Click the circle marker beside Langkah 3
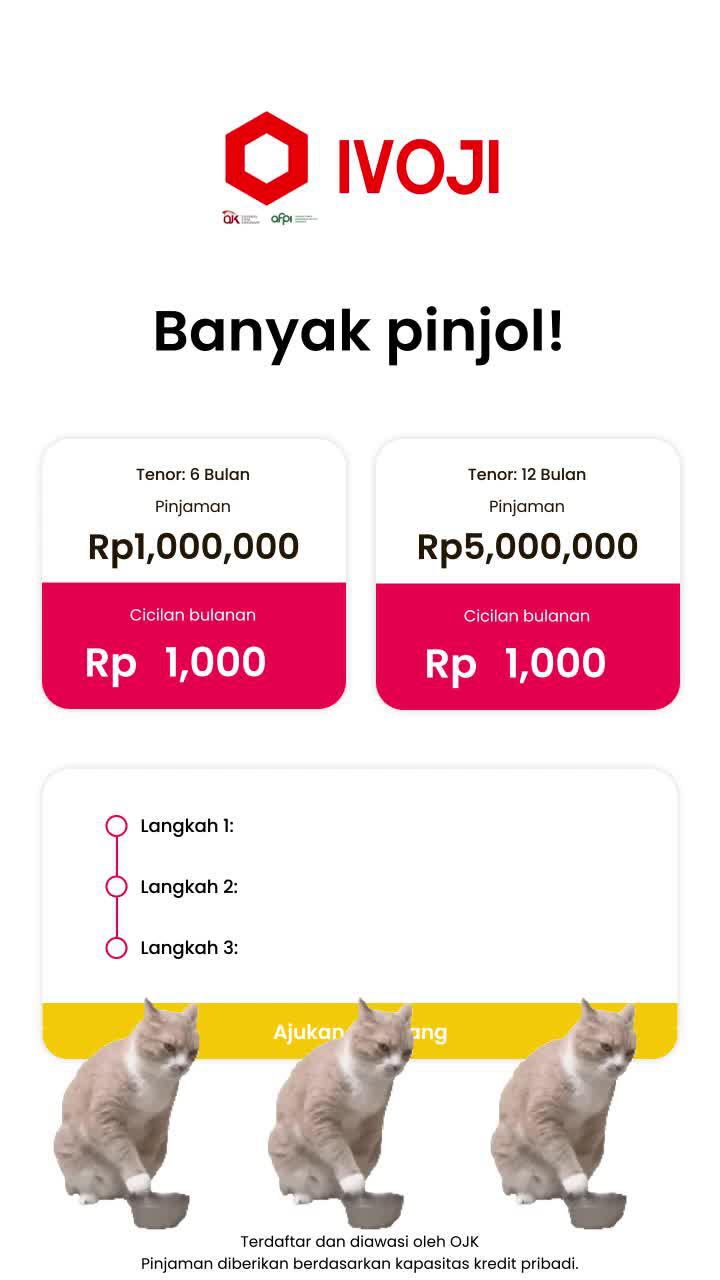Viewport: 720px width, 1280px height. (x=117, y=947)
